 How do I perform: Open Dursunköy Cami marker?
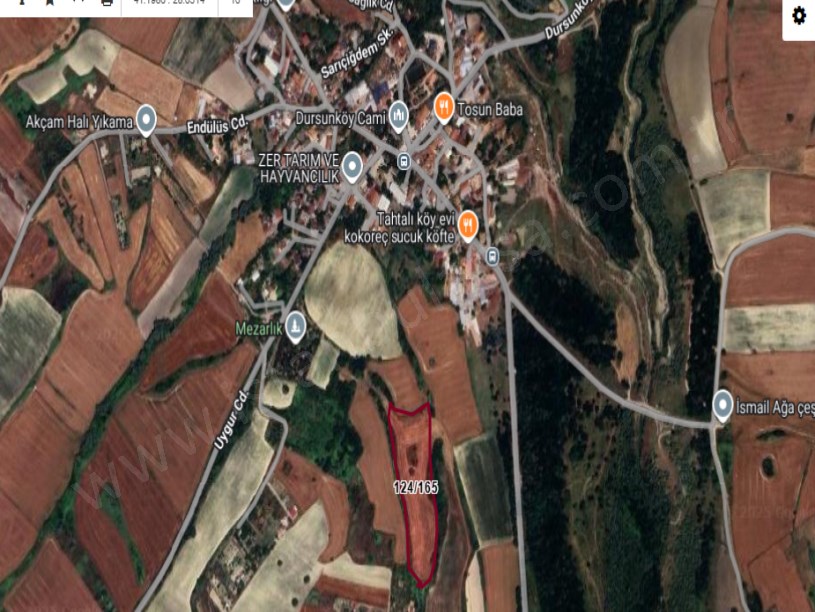[399, 116]
